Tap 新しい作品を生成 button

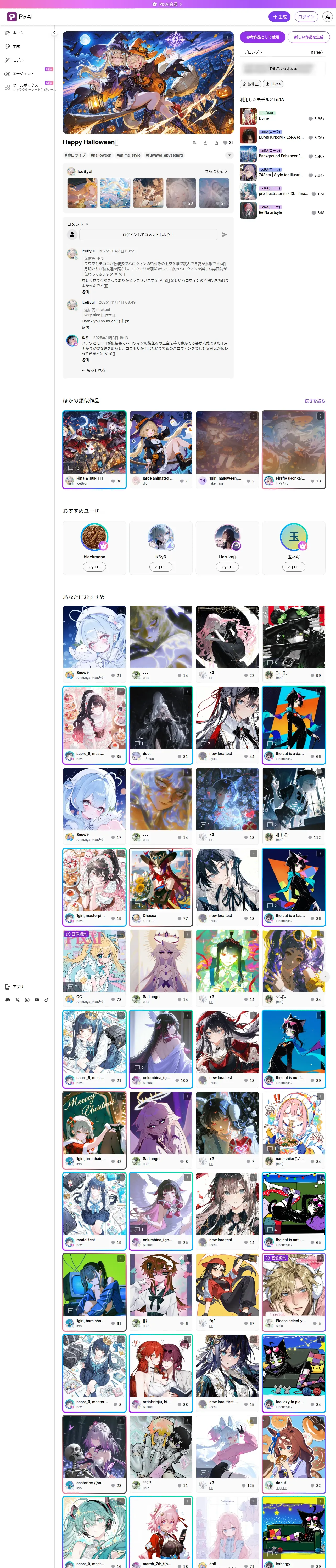pyautogui.click(x=309, y=37)
